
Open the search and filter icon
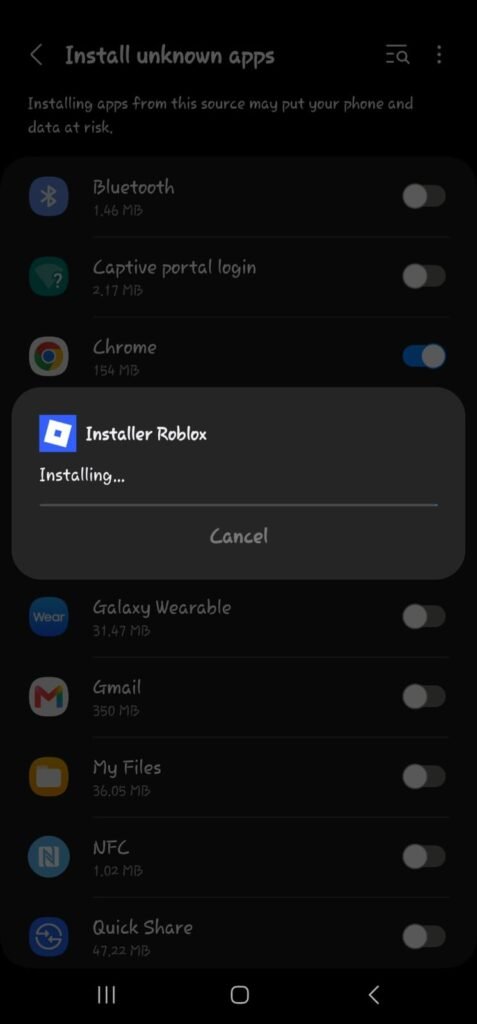coord(397,56)
